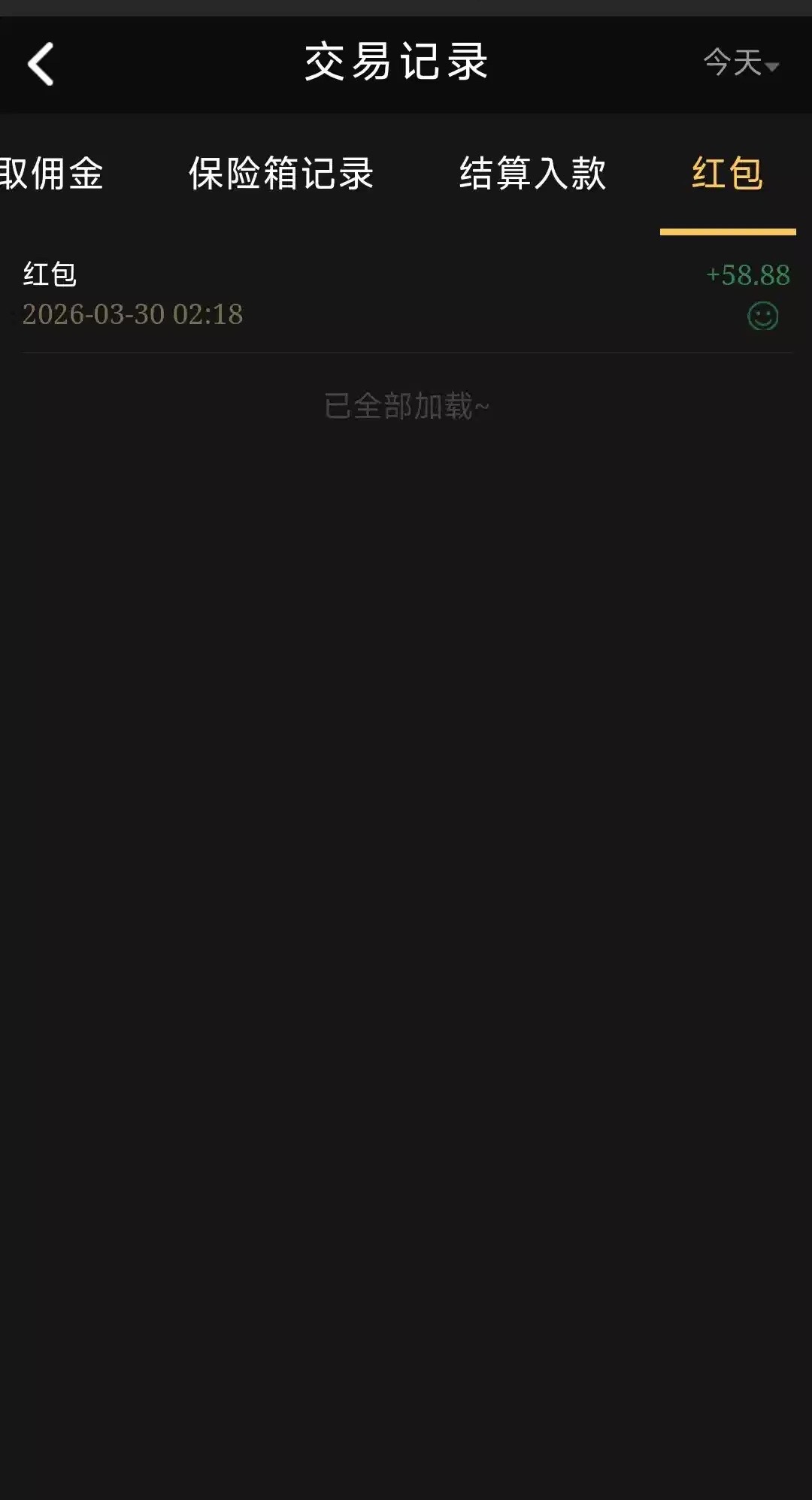
Task: Open the 今天 date filter dropdown
Action: tap(741, 63)
